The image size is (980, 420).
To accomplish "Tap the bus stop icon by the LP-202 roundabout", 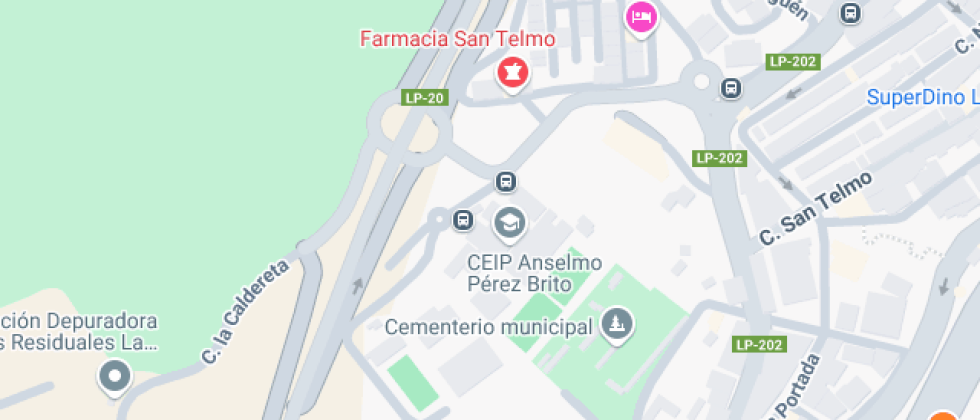I will (x=731, y=88).
